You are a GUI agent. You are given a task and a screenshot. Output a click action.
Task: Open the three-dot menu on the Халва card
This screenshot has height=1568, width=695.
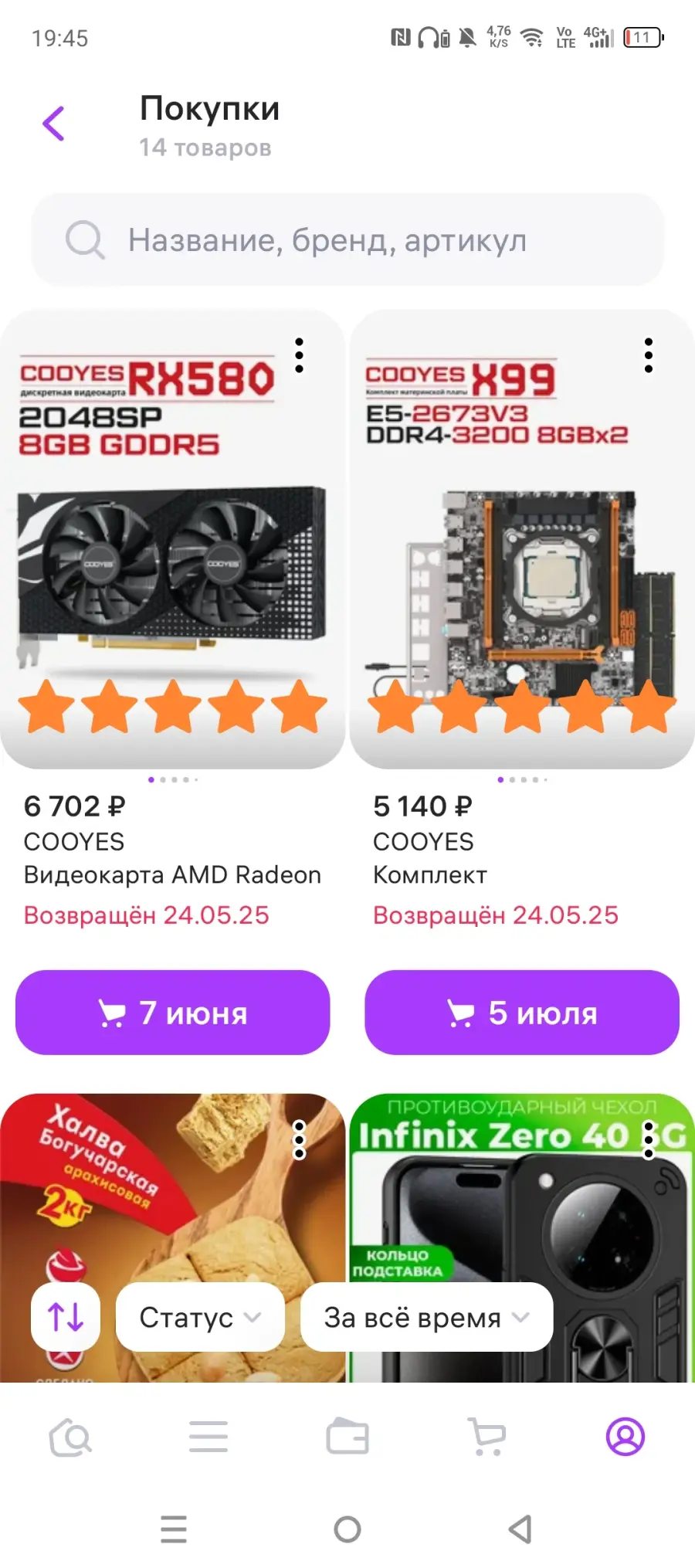click(300, 1140)
